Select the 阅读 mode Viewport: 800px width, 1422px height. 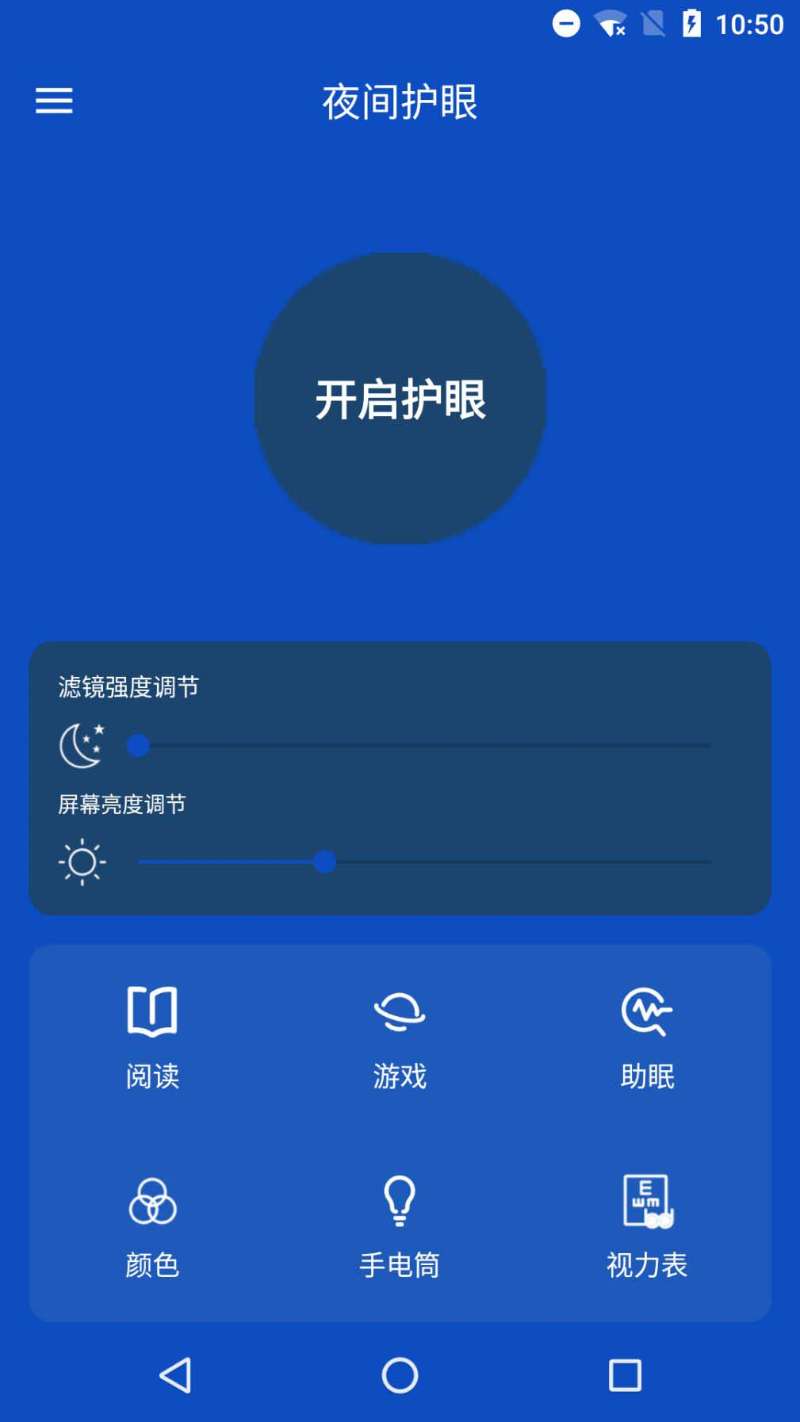[x=153, y=1036]
